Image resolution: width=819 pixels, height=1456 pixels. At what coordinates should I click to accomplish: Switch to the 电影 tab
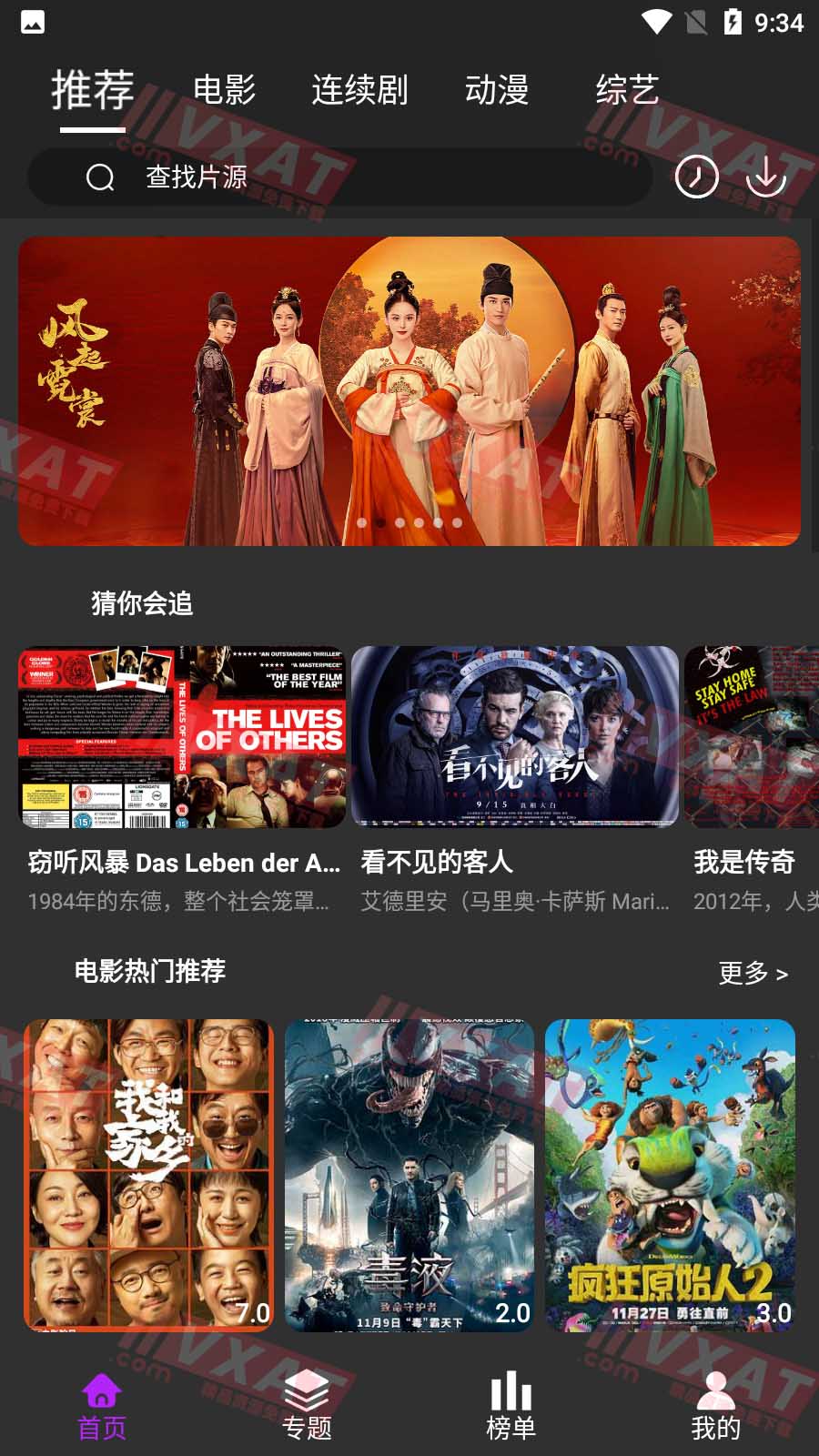pyautogui.click(x=224, y=90)
